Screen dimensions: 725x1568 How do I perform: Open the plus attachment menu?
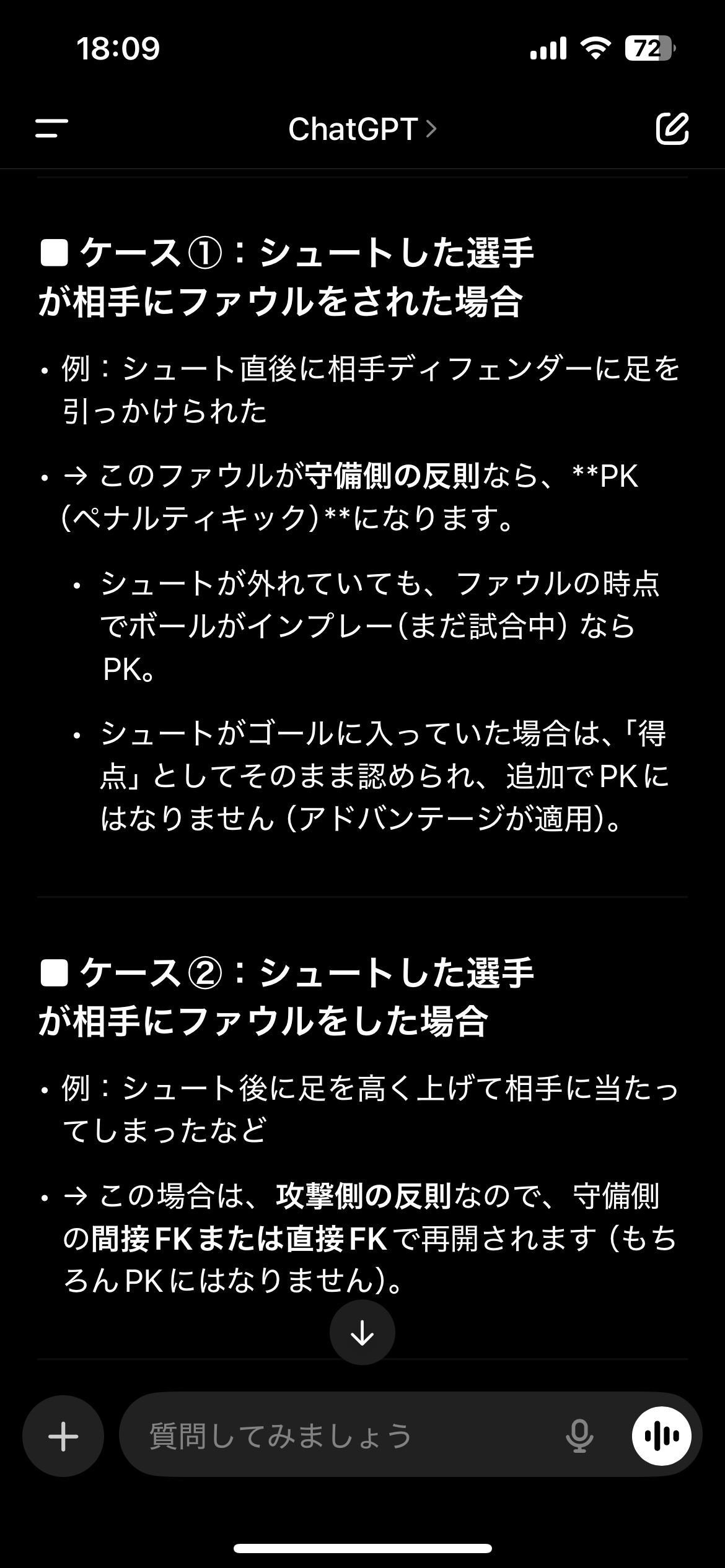click(x=63, y=1437)
